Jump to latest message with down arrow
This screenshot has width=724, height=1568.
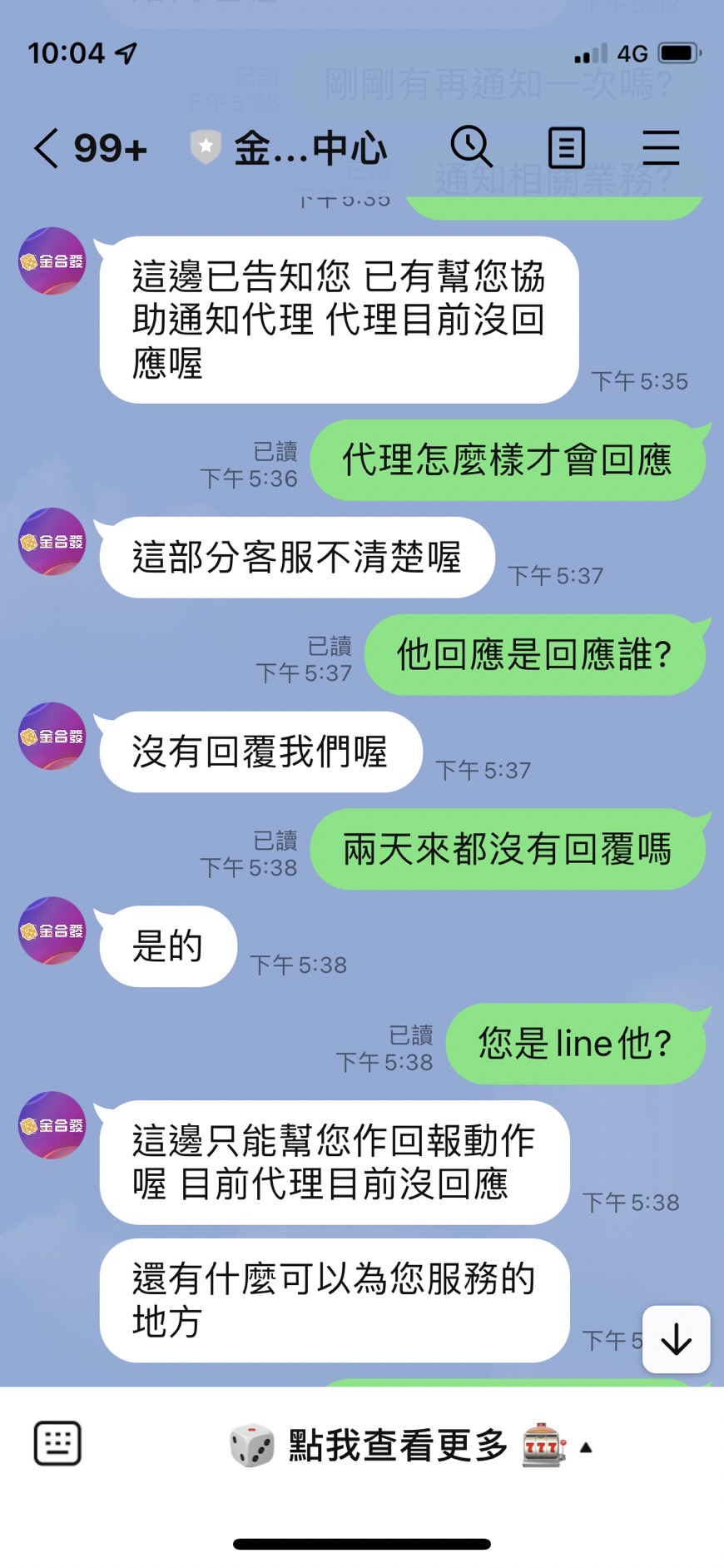(x=677, y=1339)
